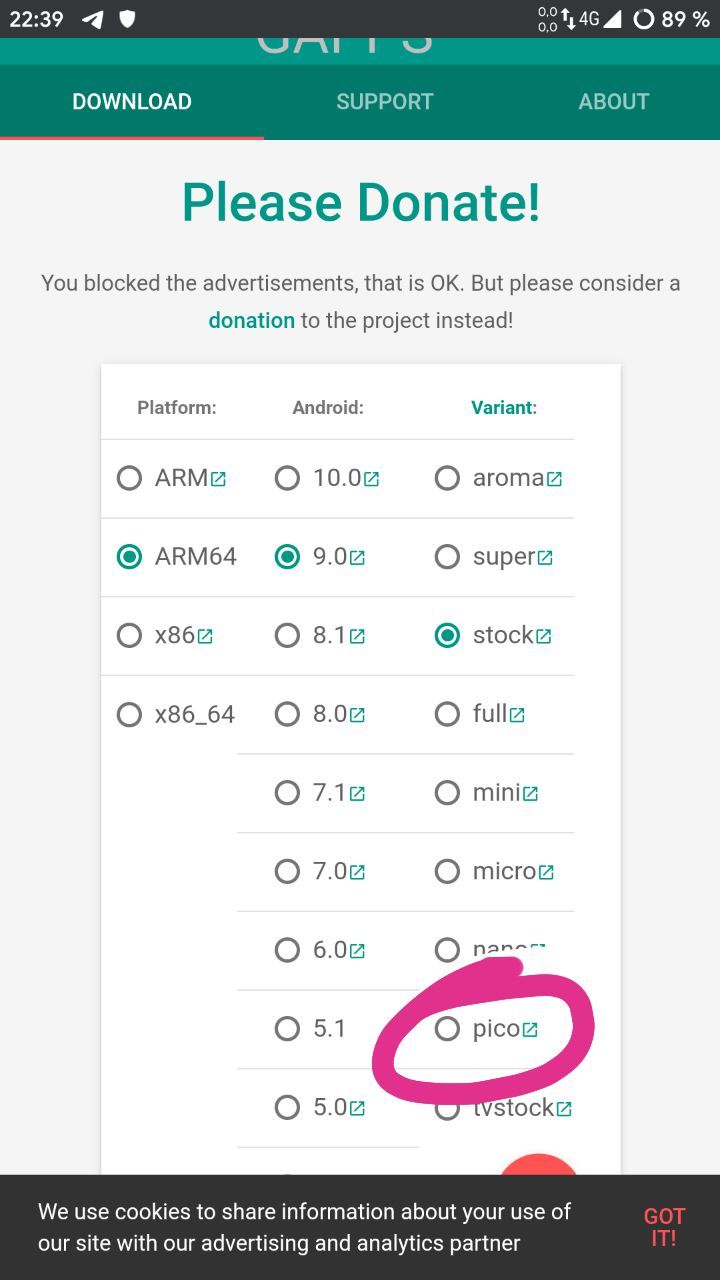
Task: Open the donation link
Action: pos(251,321)
